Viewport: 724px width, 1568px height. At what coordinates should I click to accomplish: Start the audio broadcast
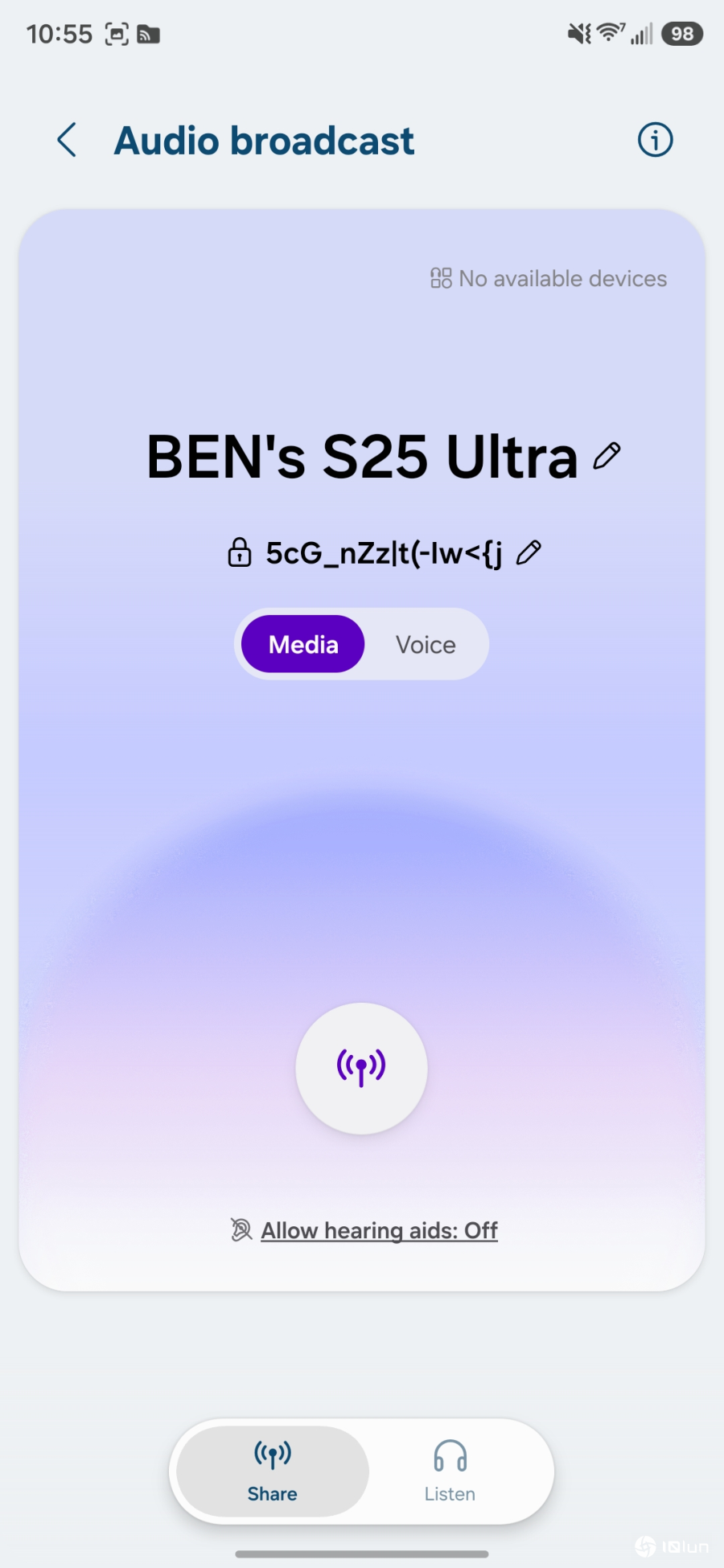(361, 1068)
